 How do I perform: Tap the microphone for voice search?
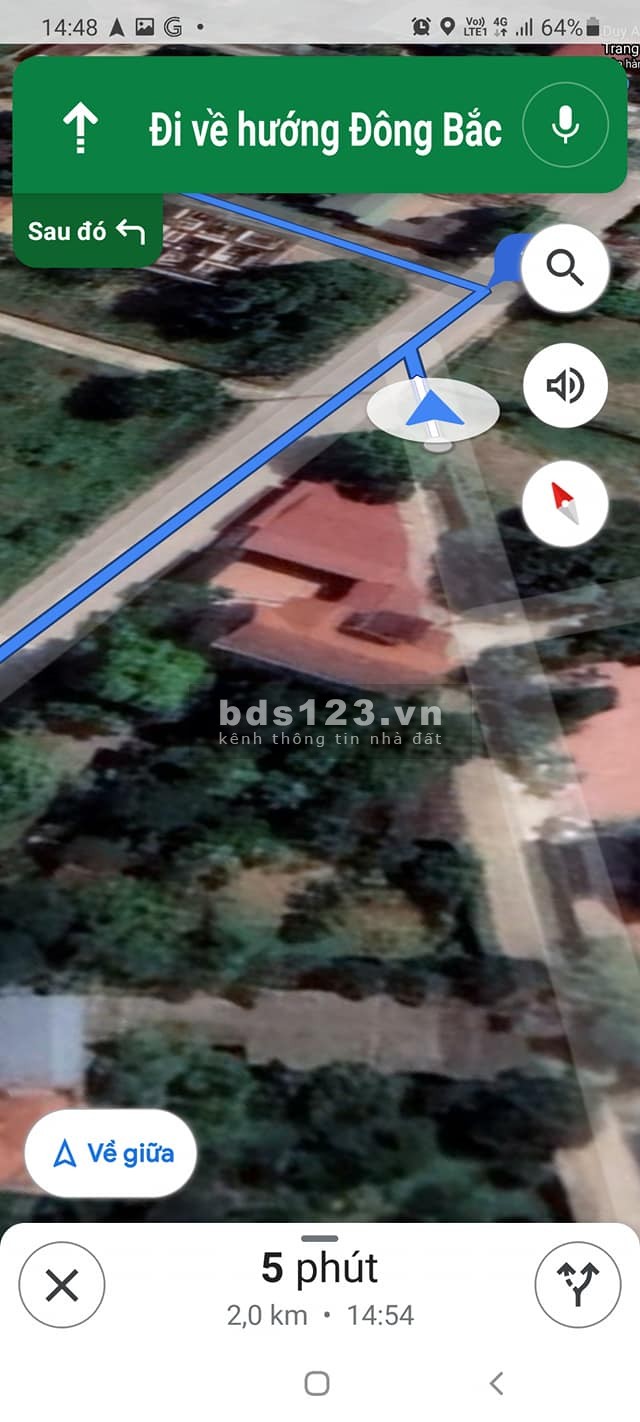565,125
